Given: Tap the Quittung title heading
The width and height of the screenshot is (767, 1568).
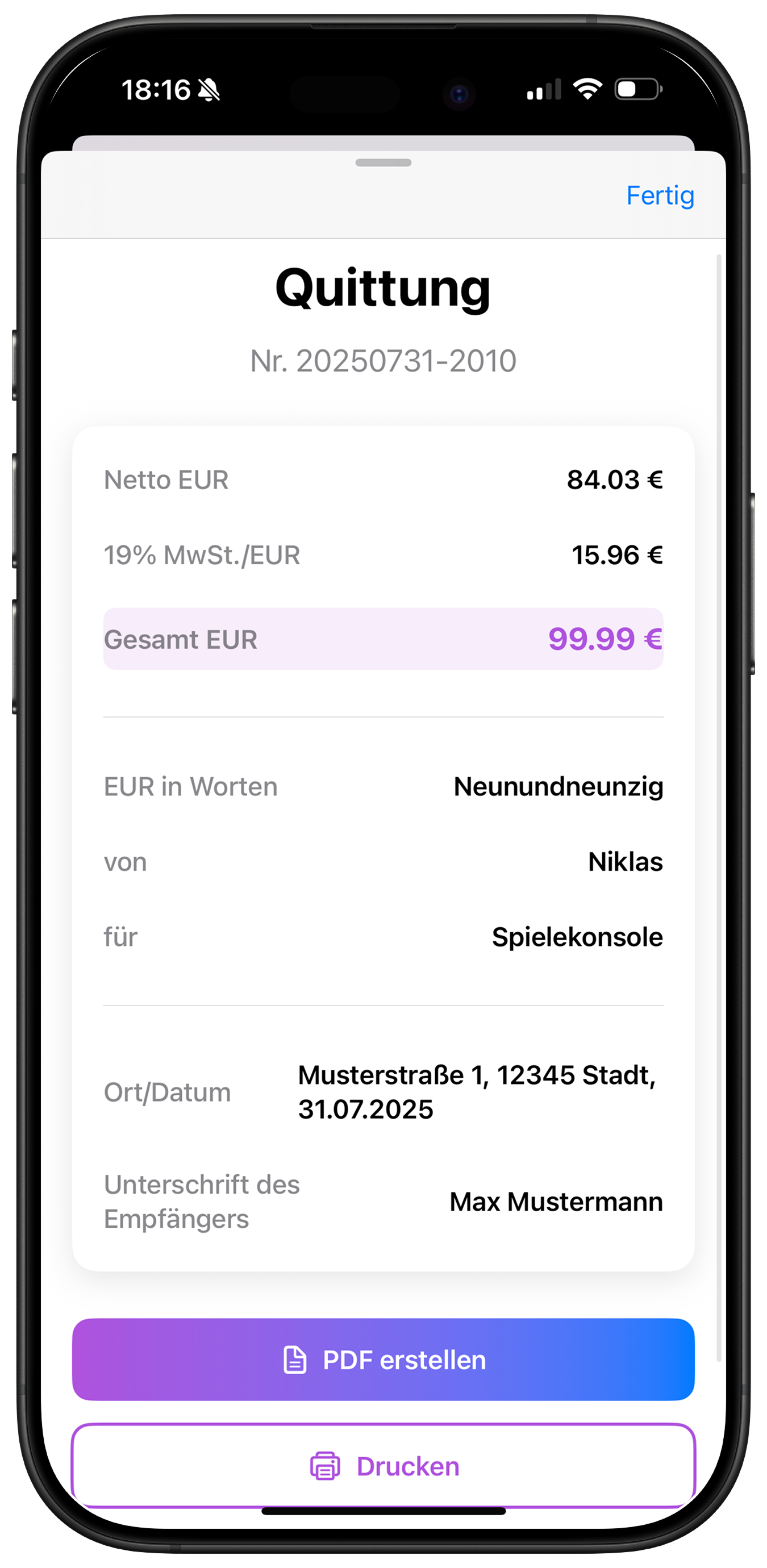Looking at the screenshot, I should 382,289.
